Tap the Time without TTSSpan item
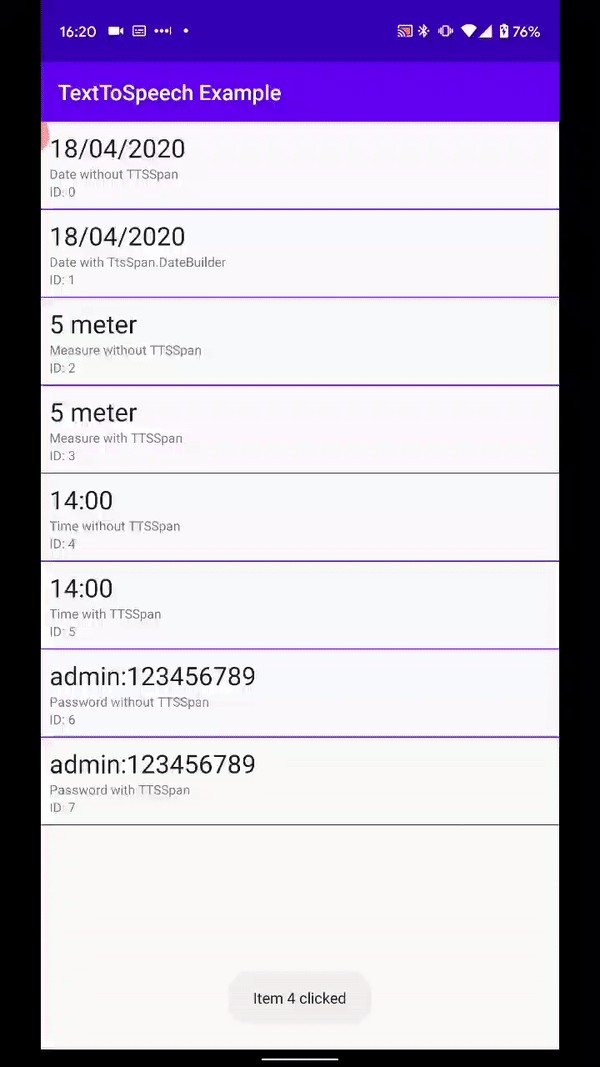Screen dimensions: 600x1067 point(300,517)
